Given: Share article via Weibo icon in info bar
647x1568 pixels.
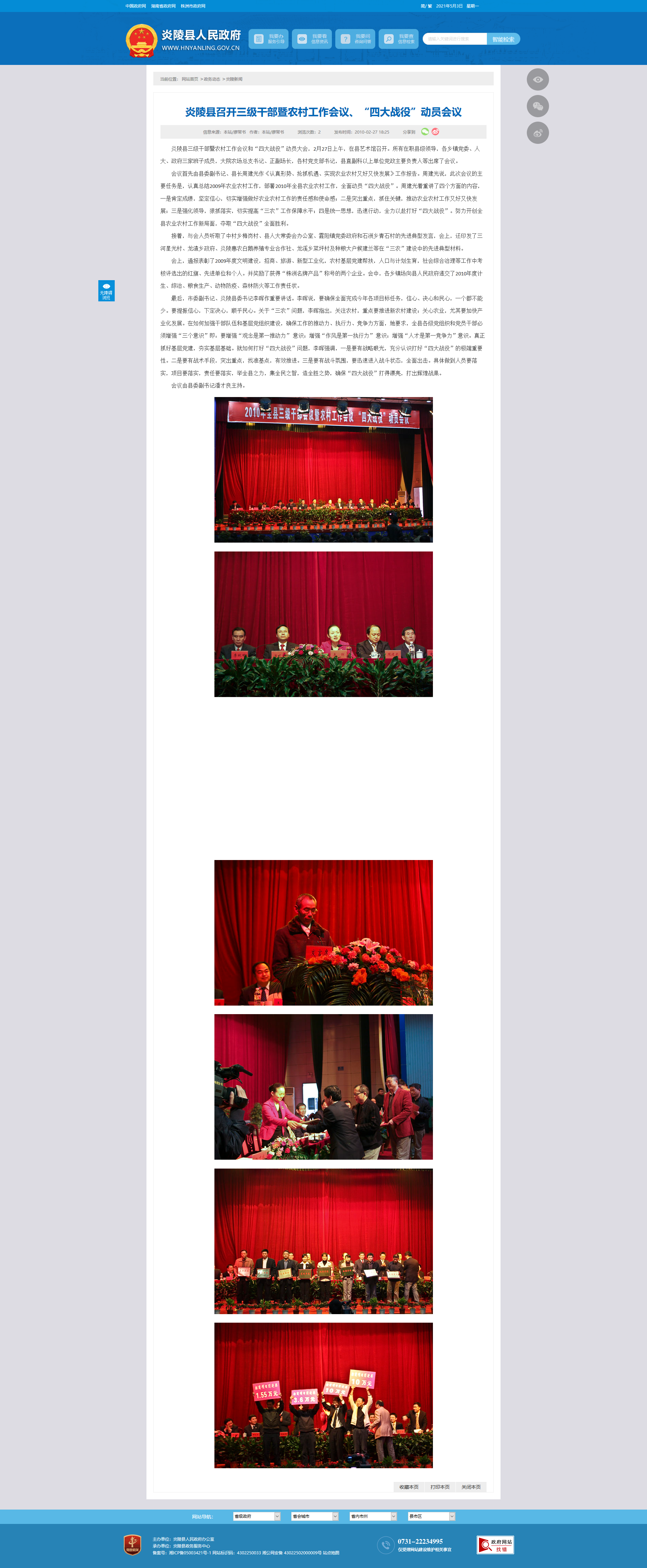Looking at the screenshot, I should (x=435, y=132).
